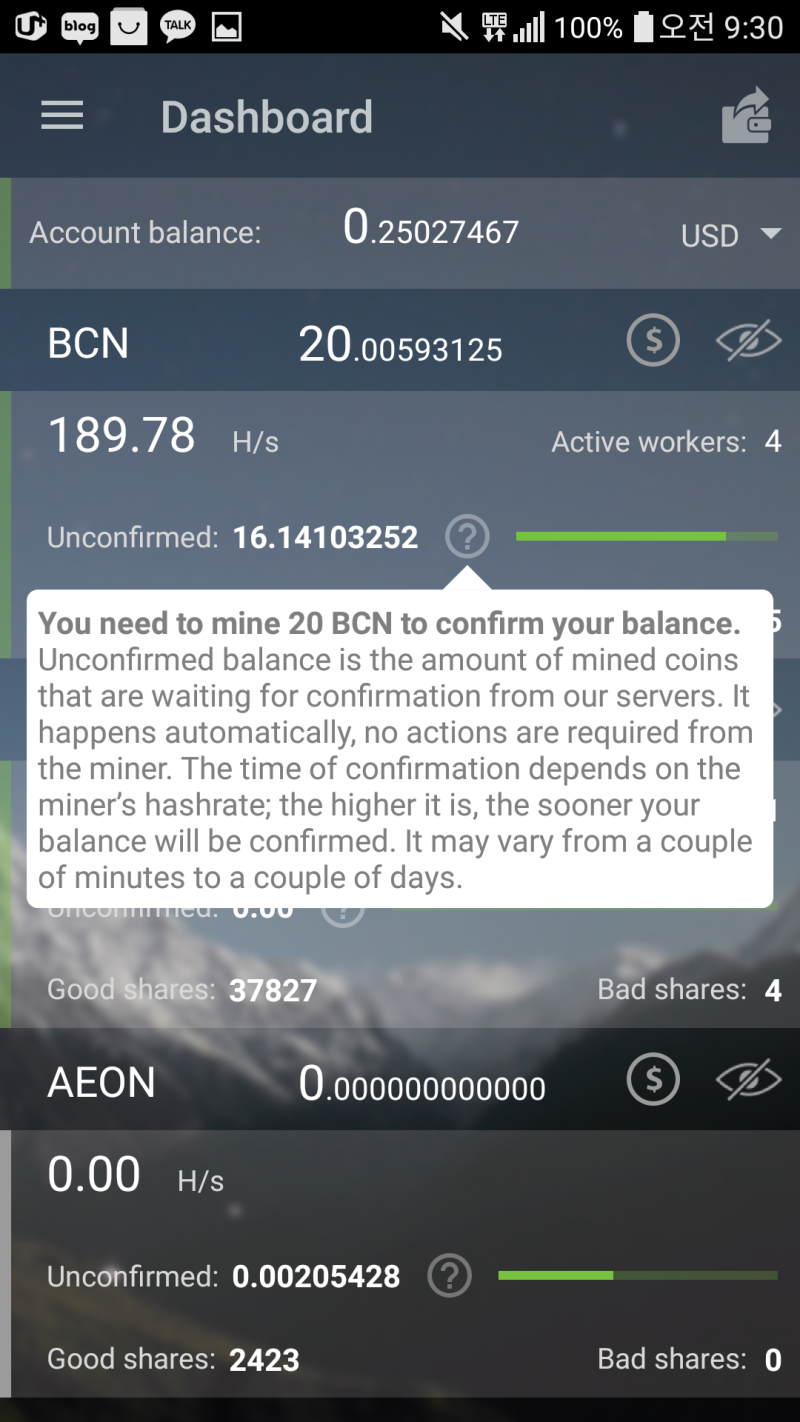
Task: Tap the BCN balance value 20.00593125
Action: pyautogui.click(x=400, y=343)
